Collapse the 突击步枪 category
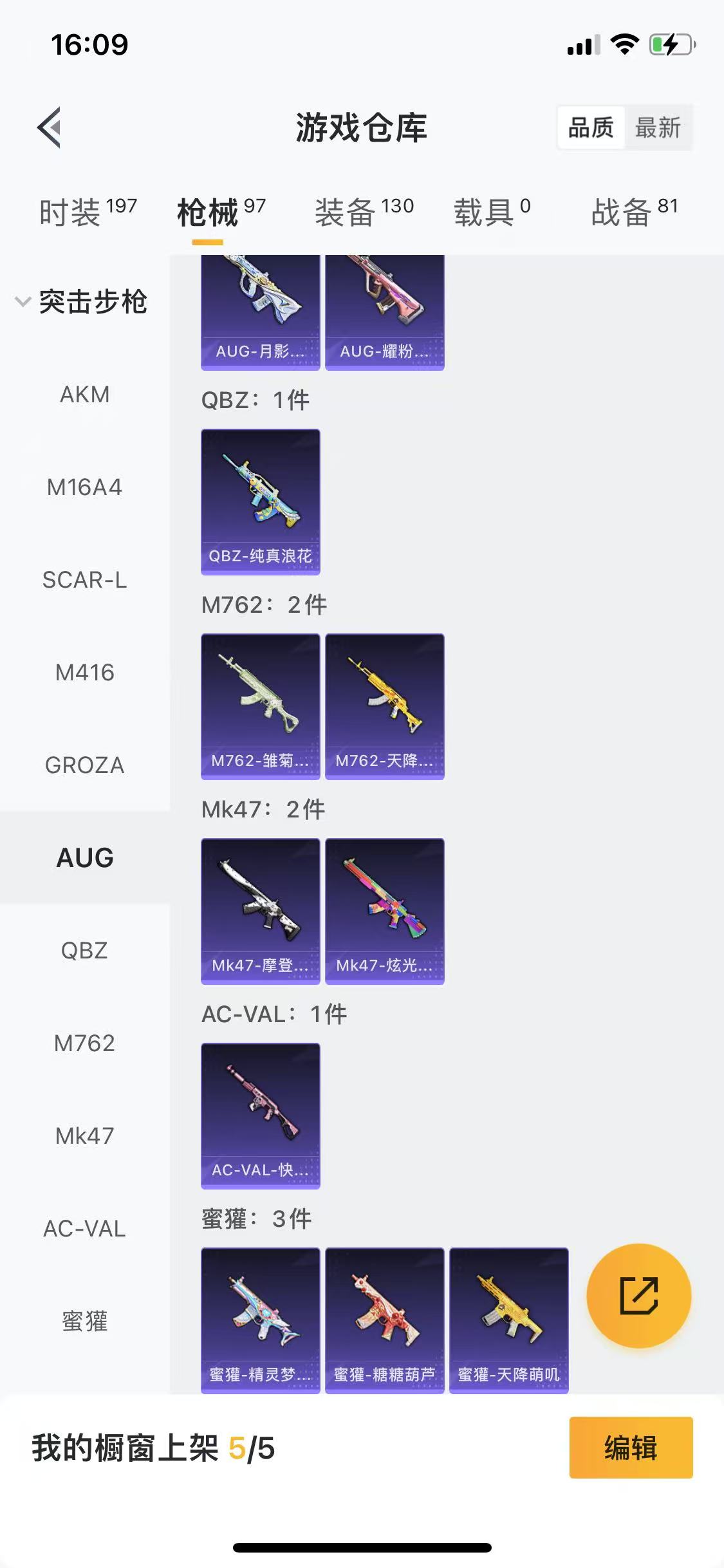This screenshot has height=1568, width=724. [x=82, y=301]
